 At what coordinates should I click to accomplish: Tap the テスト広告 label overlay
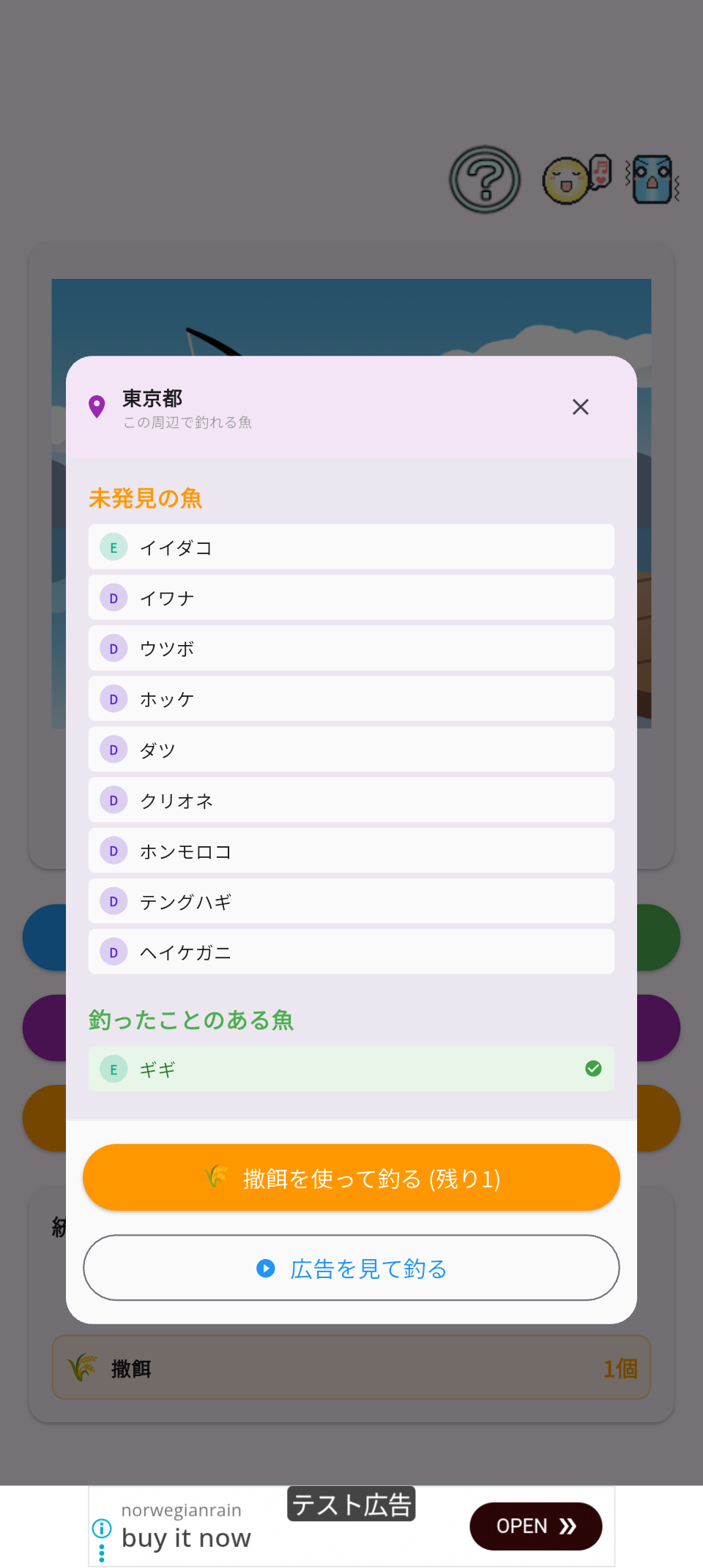click(351, 1504)
